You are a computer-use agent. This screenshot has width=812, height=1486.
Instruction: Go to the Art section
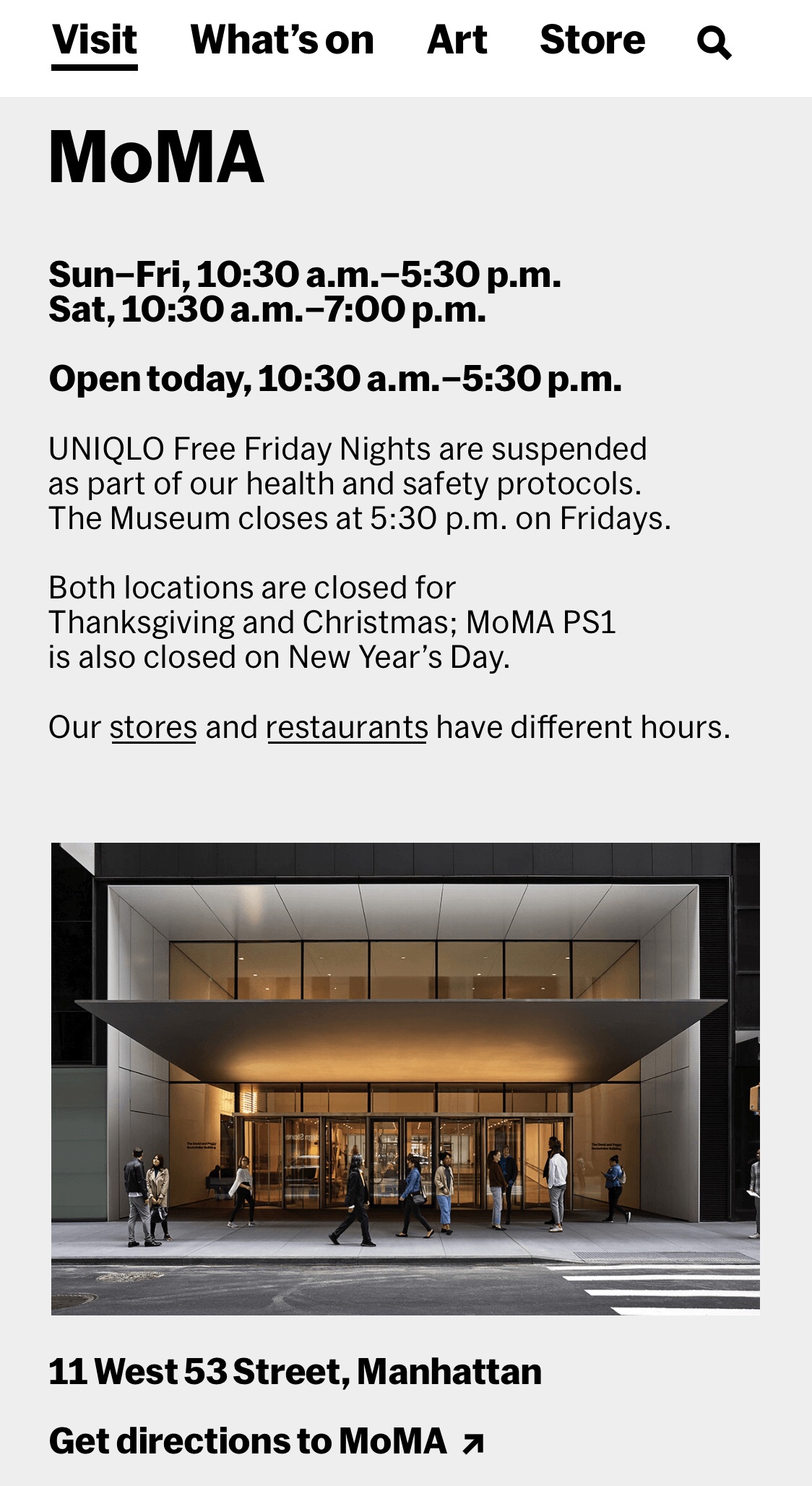click(x=457, y=40)
